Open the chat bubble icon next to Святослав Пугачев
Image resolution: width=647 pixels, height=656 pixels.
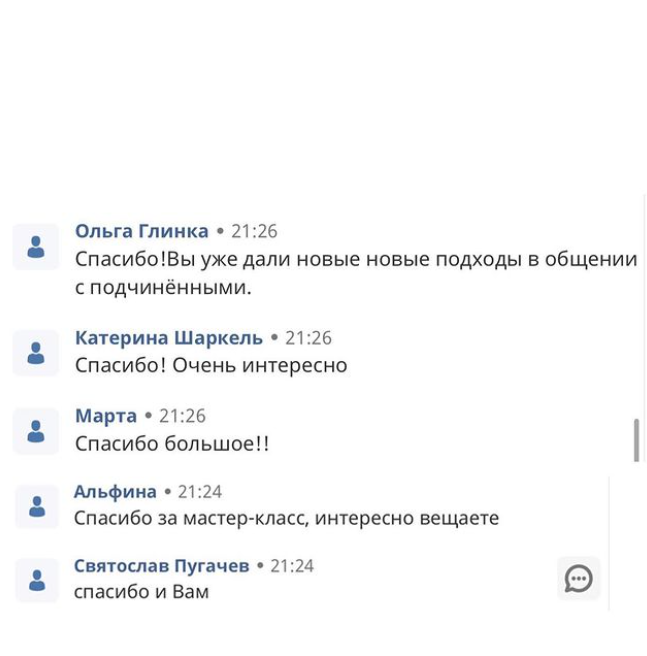tap(579, 579)
